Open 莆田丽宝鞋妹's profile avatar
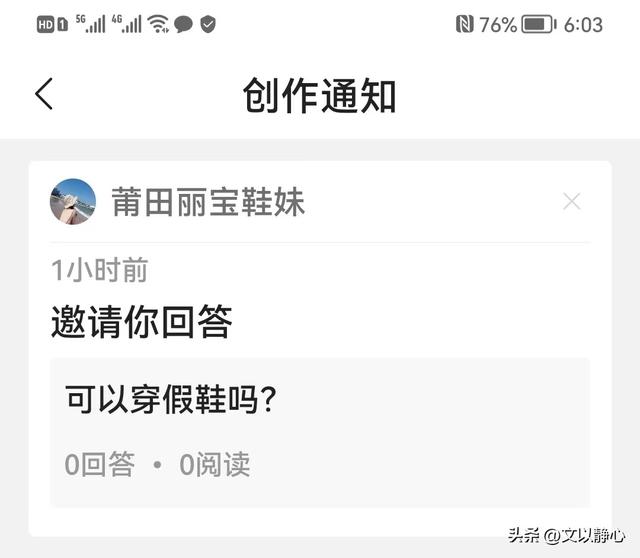This screenshot has width=640, height=558. pos(73,202)
